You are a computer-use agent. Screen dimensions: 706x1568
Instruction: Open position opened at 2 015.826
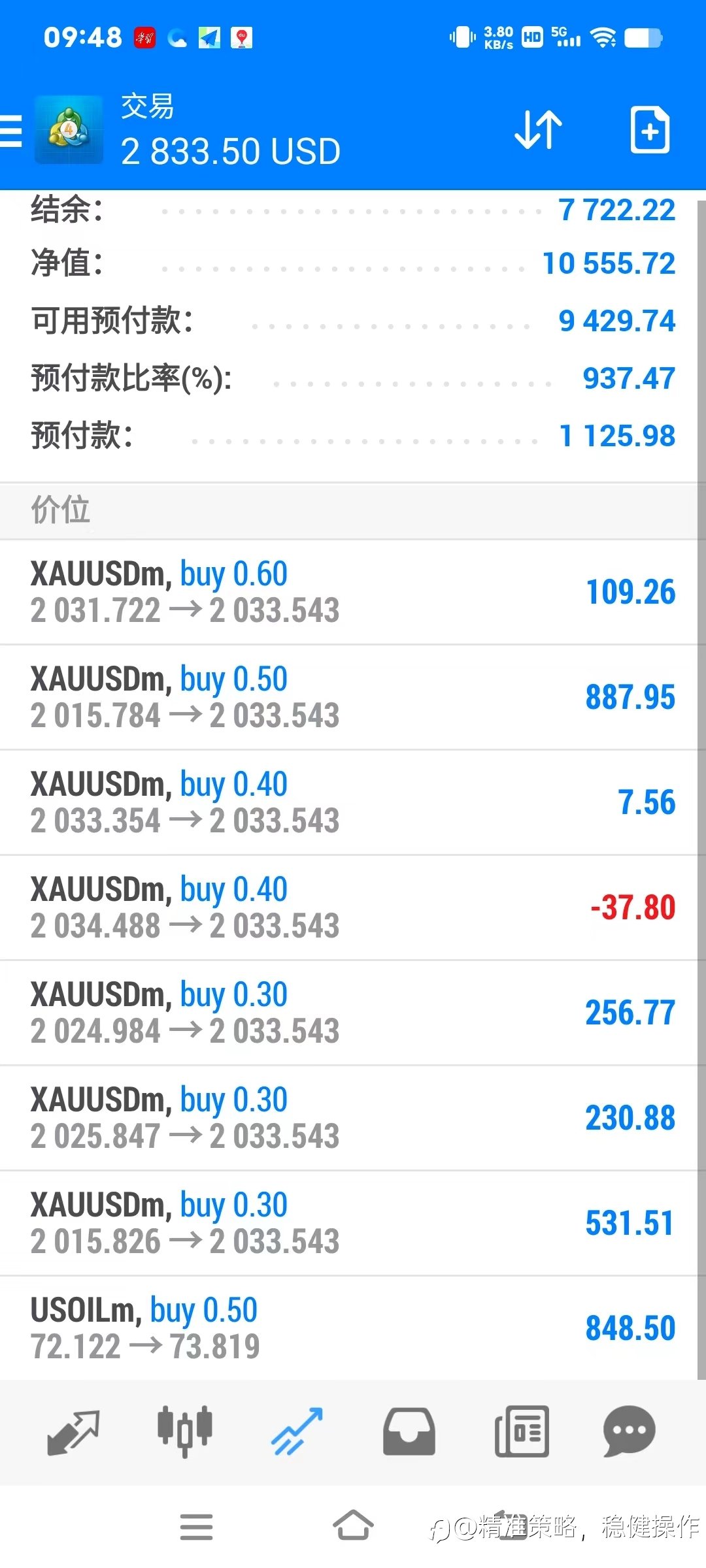tap(353, 1223)
